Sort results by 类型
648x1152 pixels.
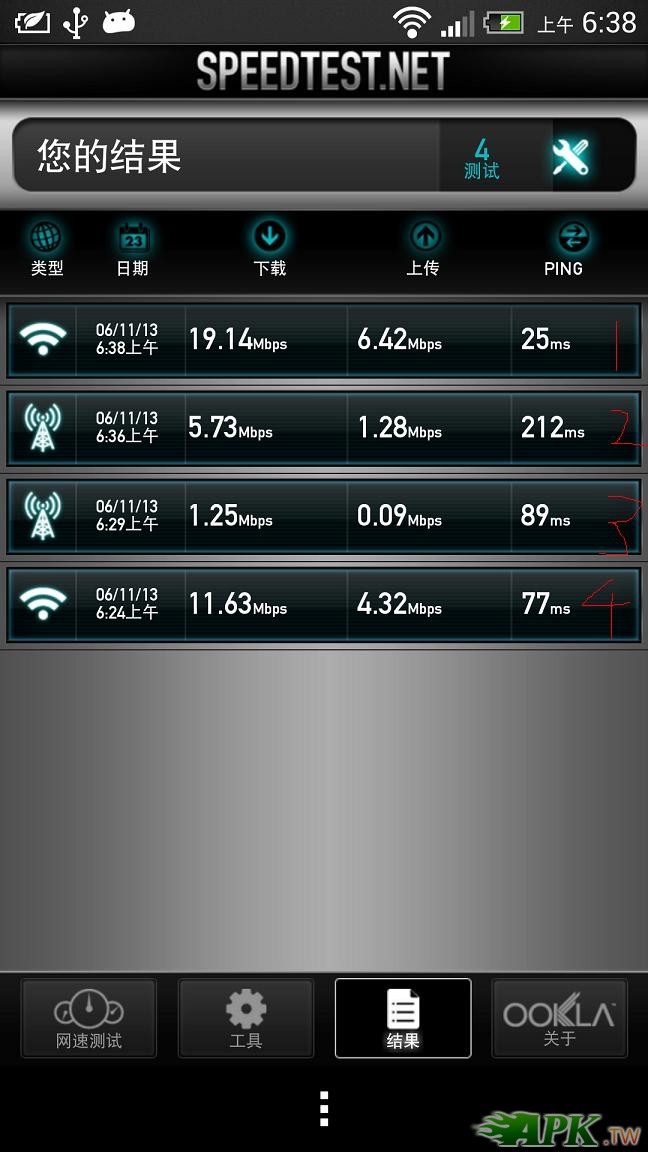pos(46,249)
